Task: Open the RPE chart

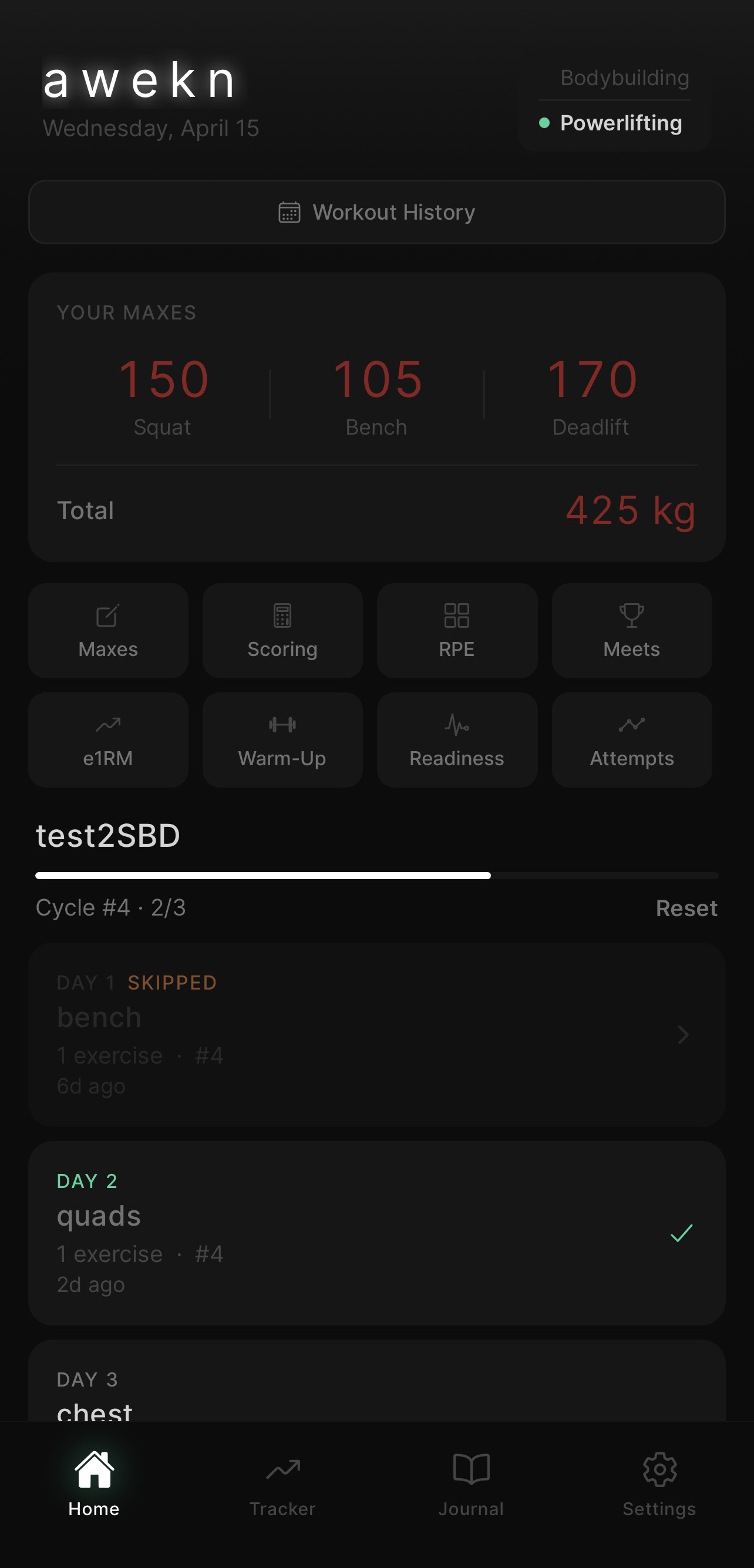Action: [456, 631]
